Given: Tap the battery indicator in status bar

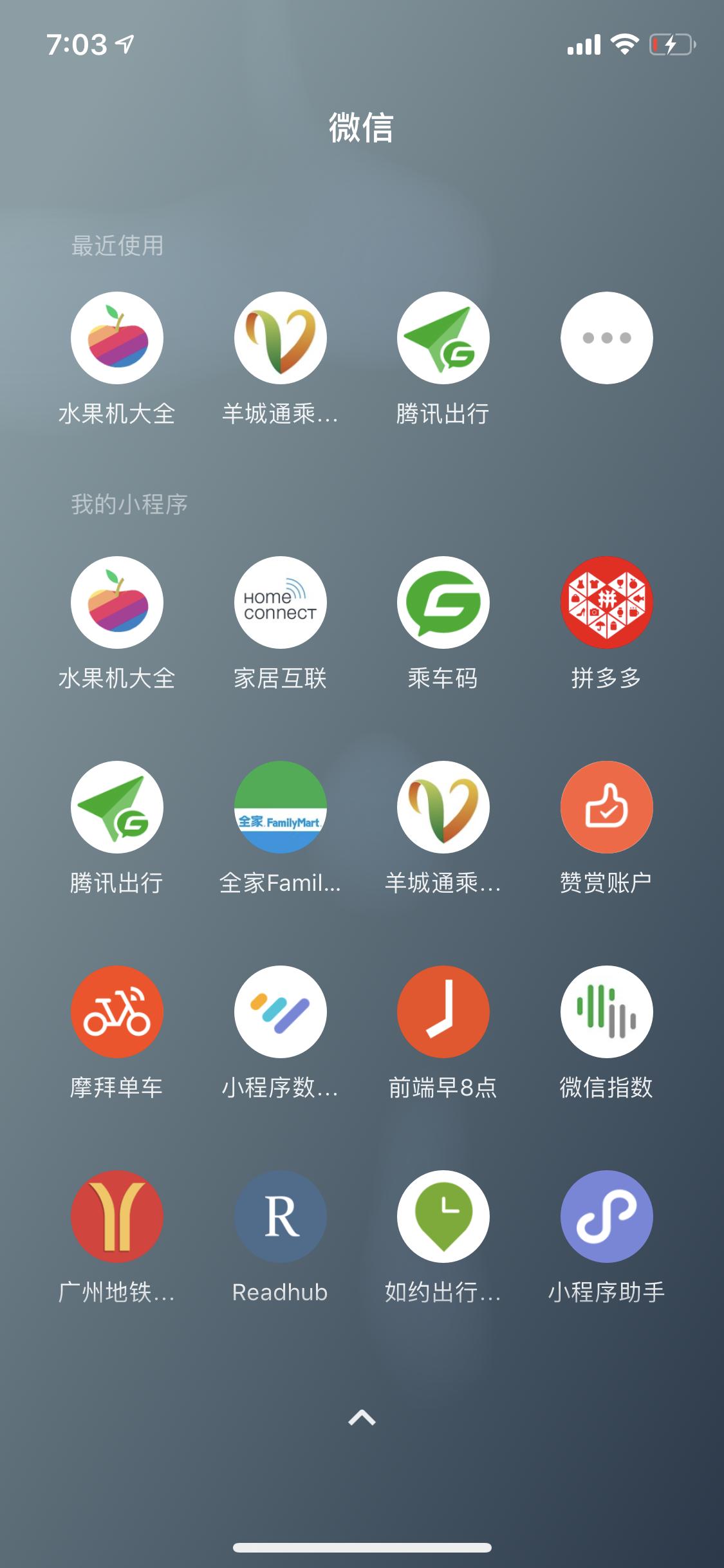Looking at the screenshot, I should pyautogui.click(x=671, y=44).
